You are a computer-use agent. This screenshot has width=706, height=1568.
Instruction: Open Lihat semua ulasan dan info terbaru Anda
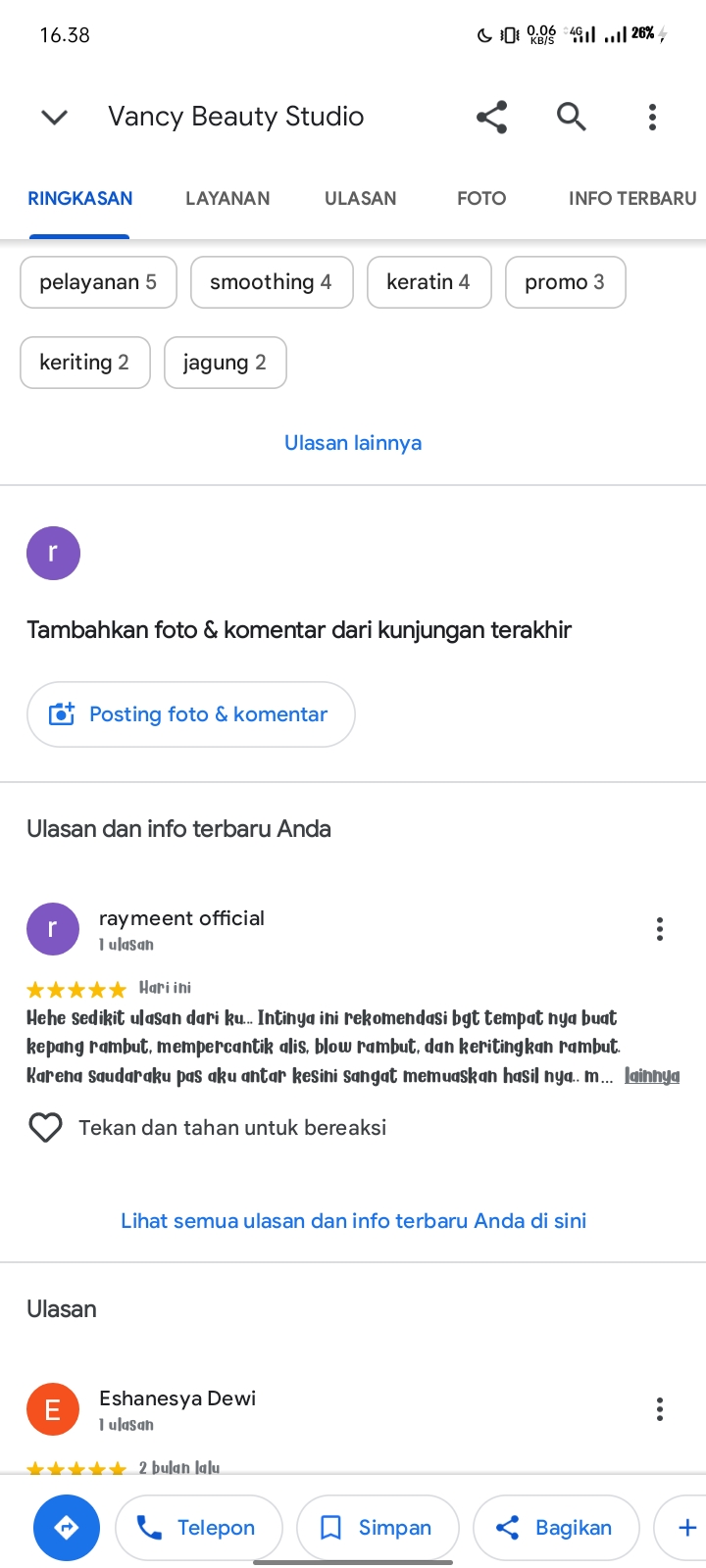[x=353, y=1221]
